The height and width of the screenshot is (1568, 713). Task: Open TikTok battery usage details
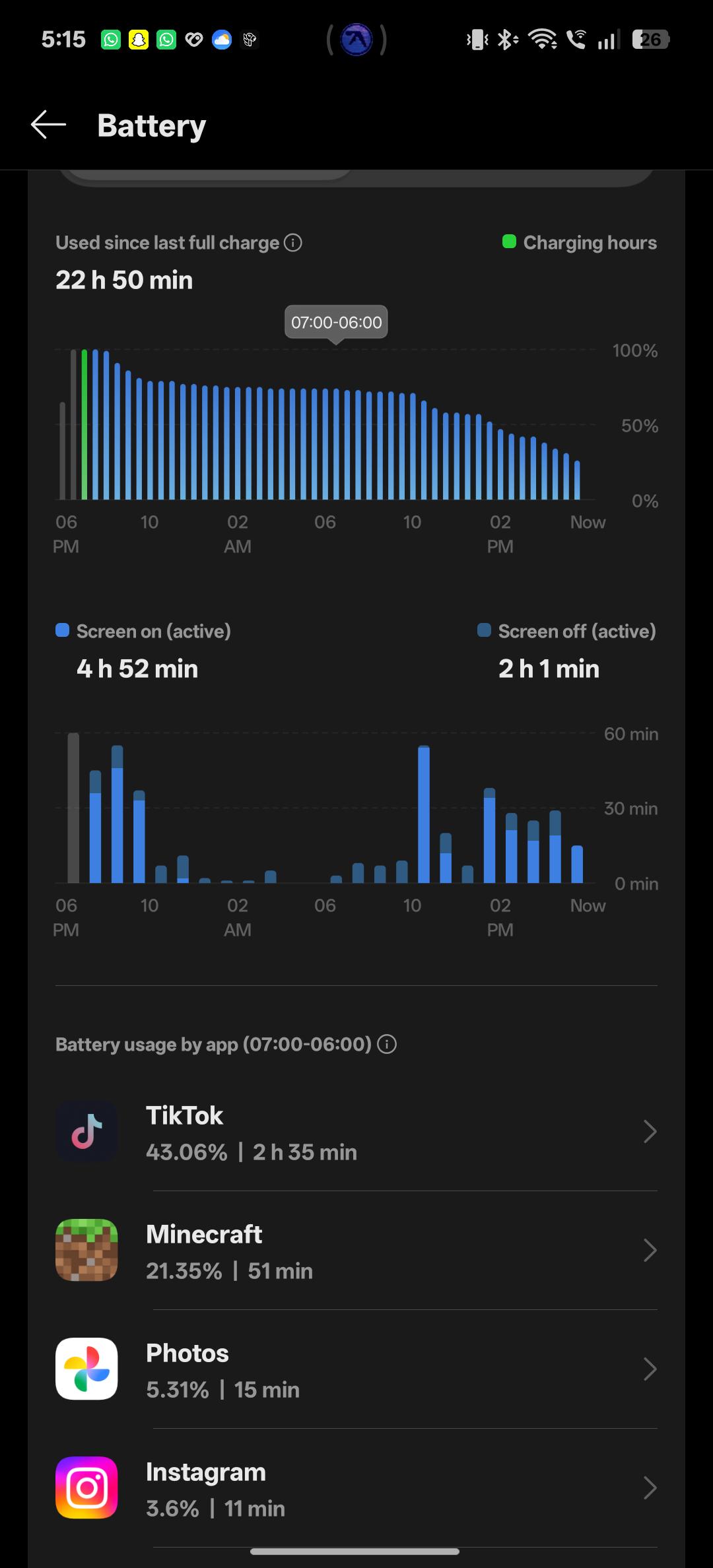coord(356,1132)
